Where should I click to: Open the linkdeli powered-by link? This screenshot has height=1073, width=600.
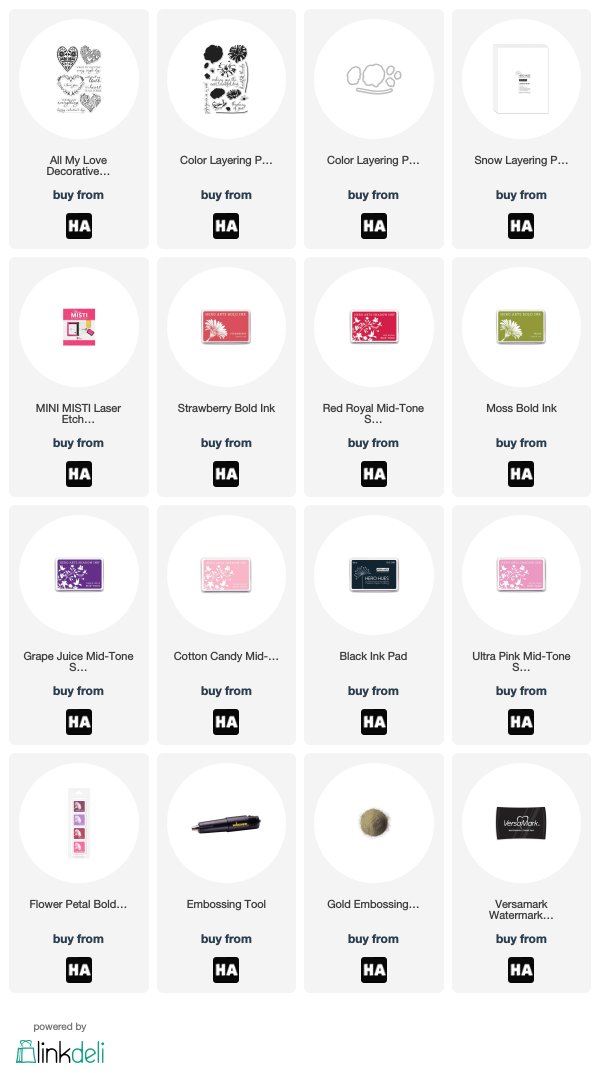tap(60, 1045)
